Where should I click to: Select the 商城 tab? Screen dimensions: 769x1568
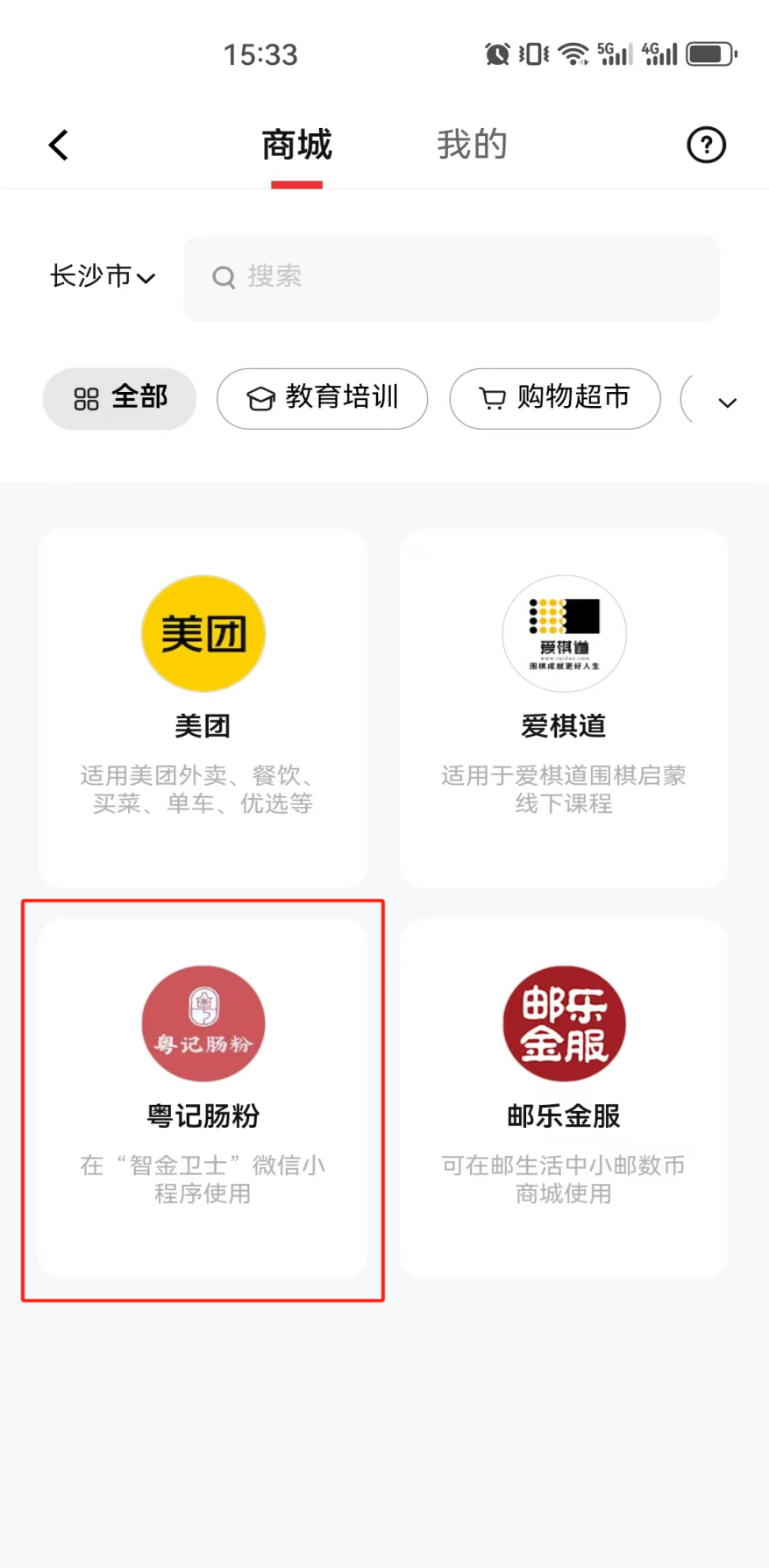point(296,146)
